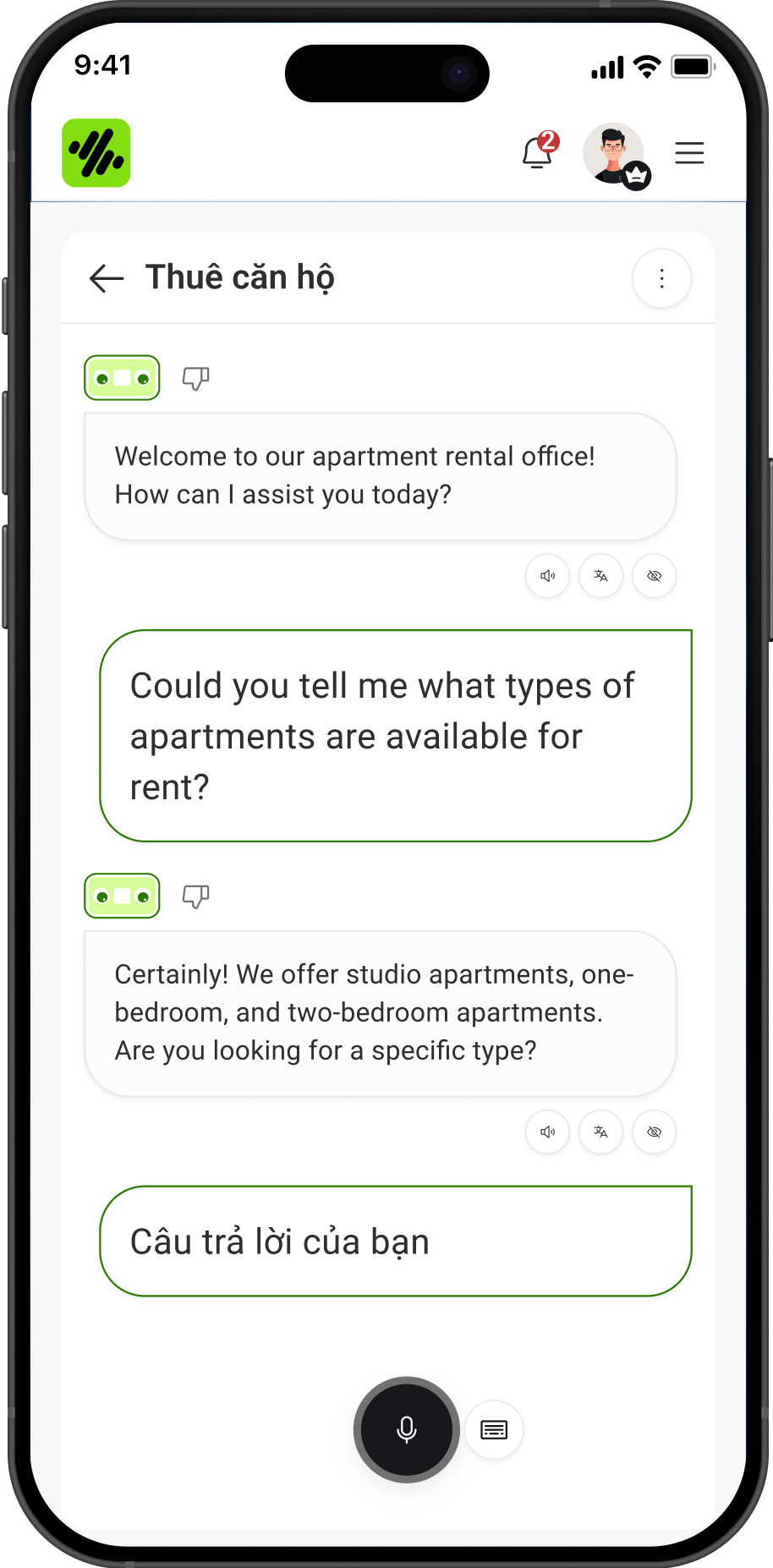773x1568 pixels.
Task: Dislike the studio apartments reply
Action: pyautogui.click(x=196, y=896)
